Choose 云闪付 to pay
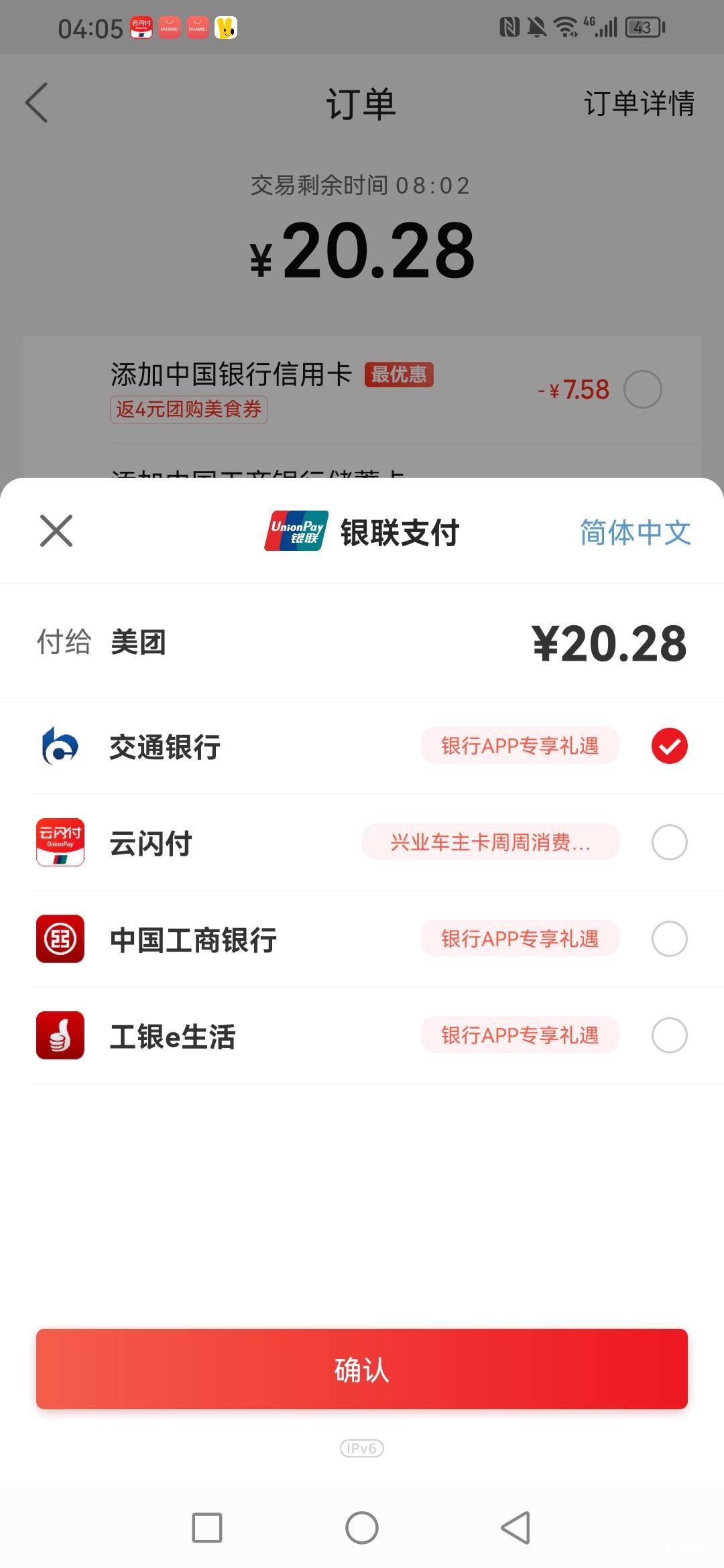This screenshot has width=724, height=1568. click(362, 842)
